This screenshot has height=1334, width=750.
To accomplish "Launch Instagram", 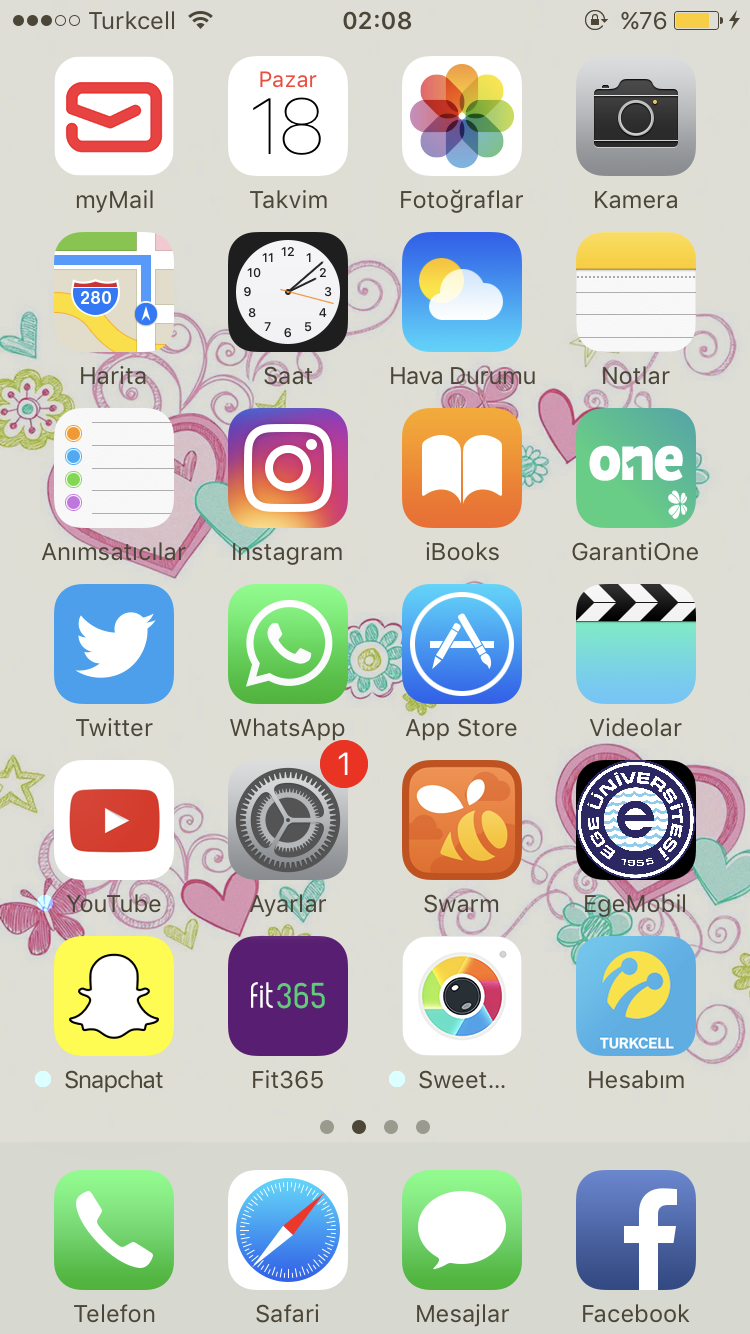I will tap(288, 468).
